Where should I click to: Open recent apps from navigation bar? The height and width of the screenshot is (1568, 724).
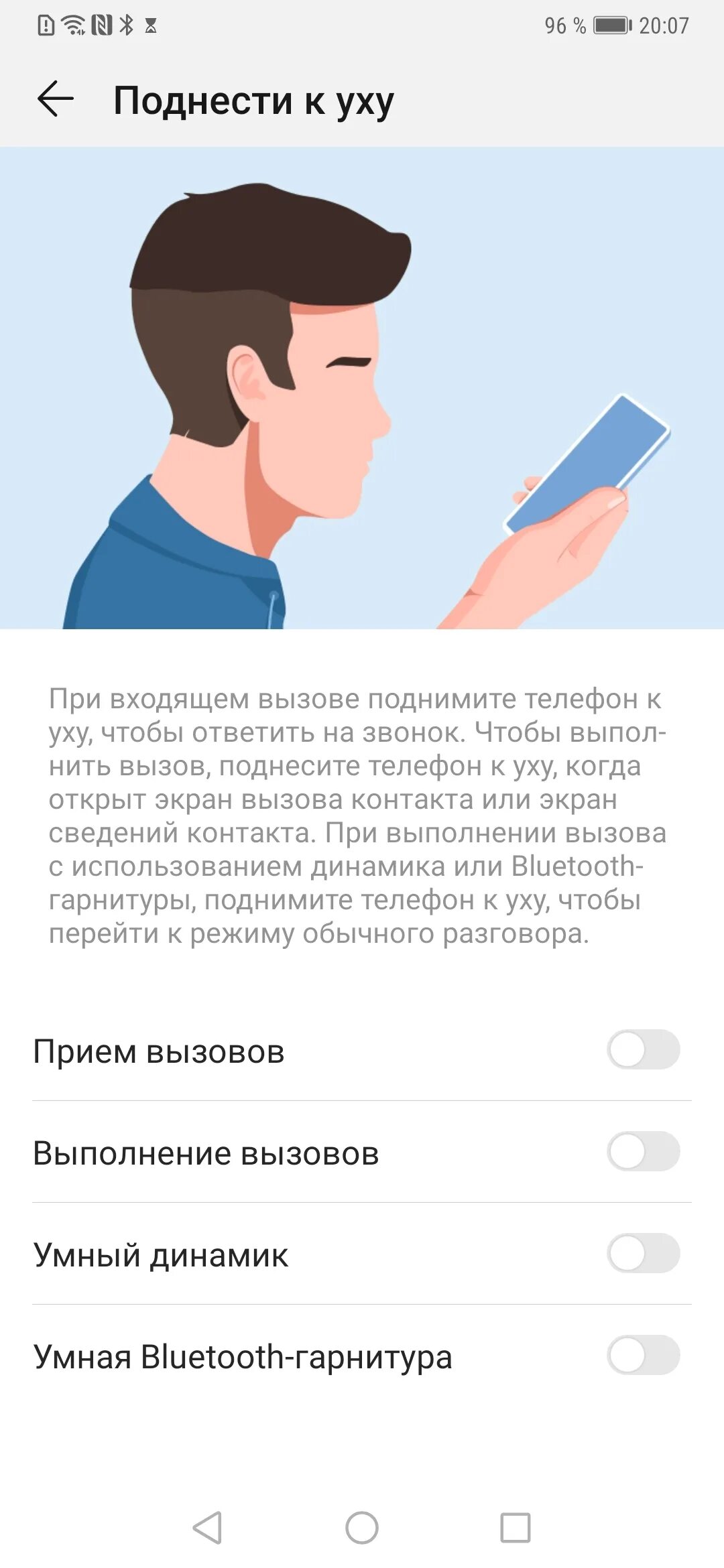coord(516,1528)
